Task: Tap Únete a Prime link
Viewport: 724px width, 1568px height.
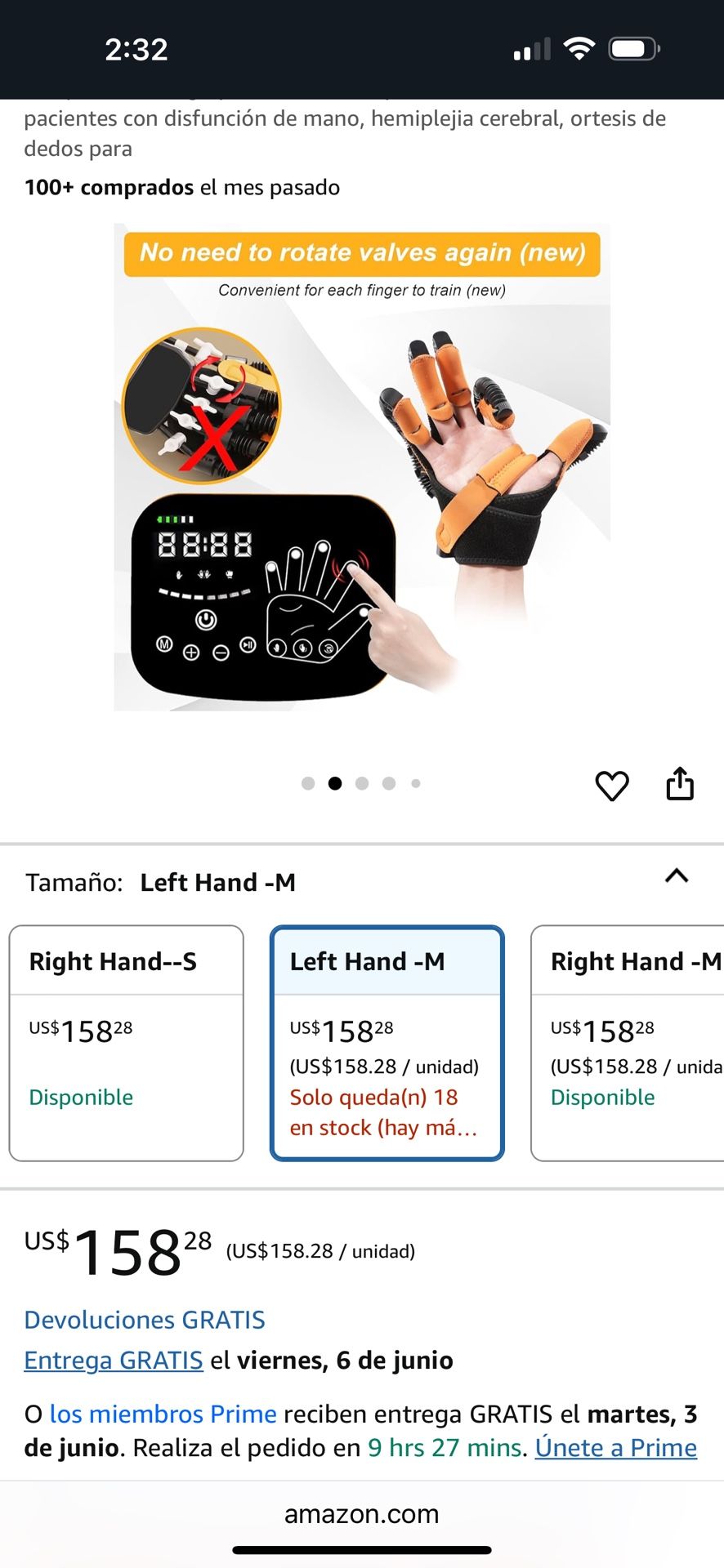Action: click(615, 1448)
